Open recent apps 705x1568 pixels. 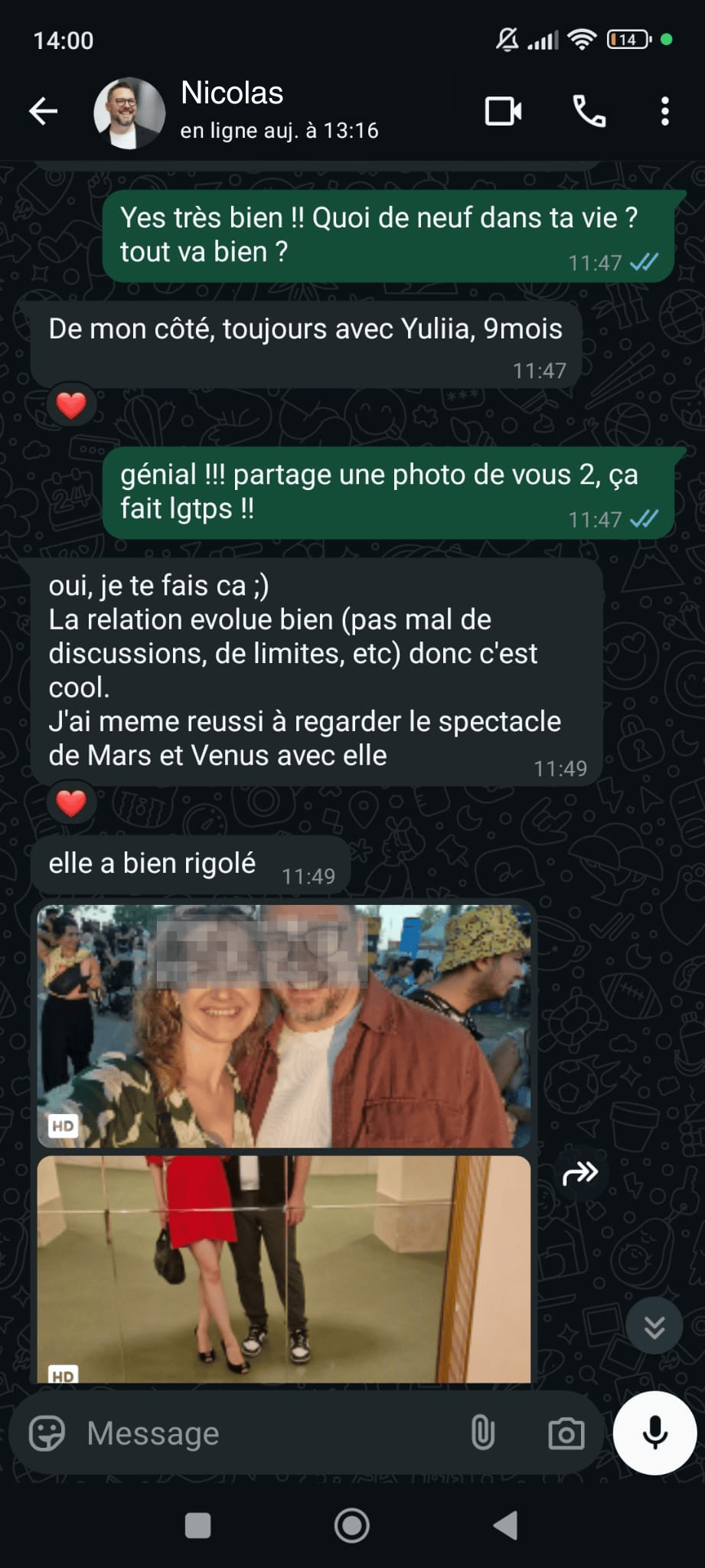(198, 1526)
